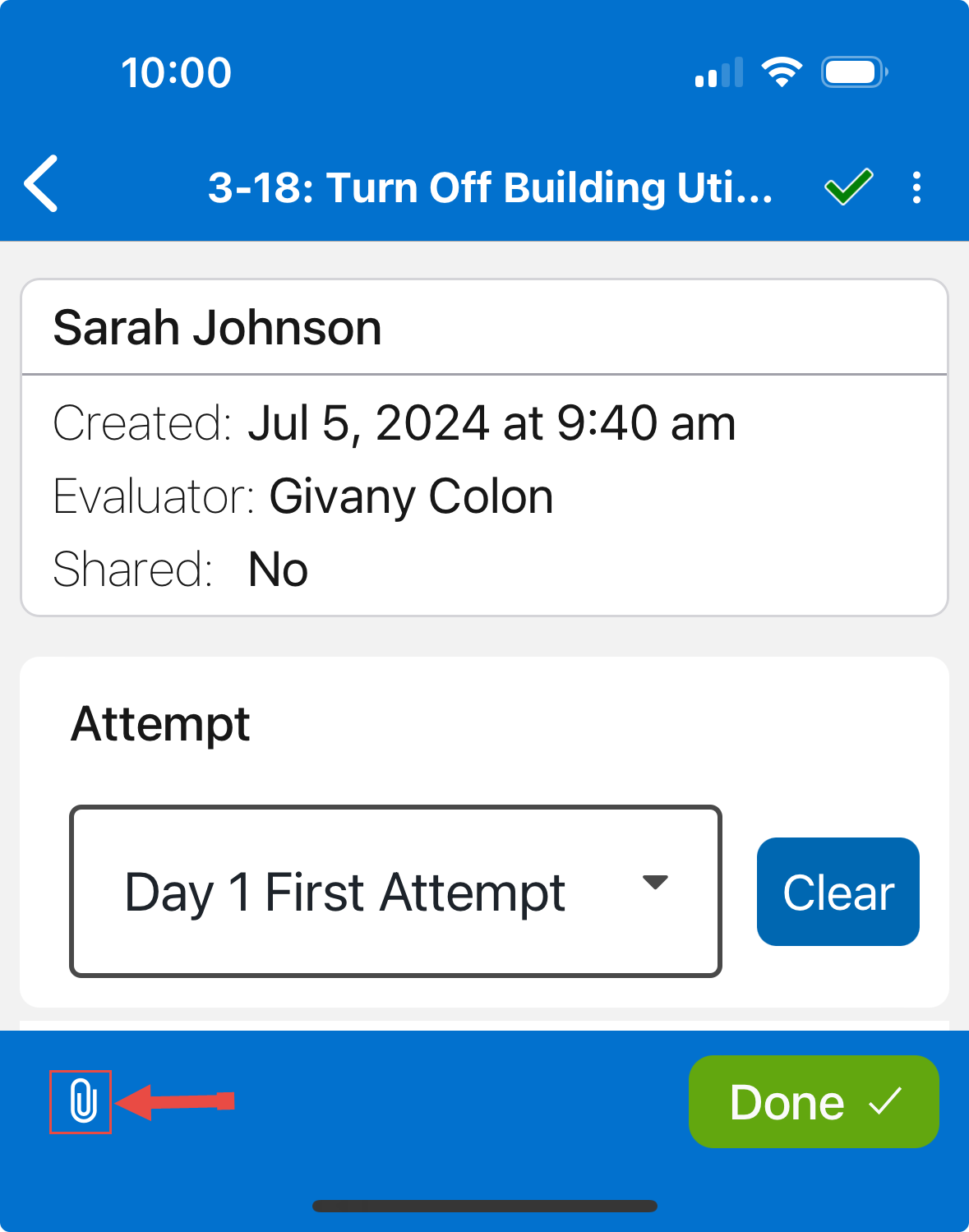The height and width of the screenshot is (1232, 969).
Task: Tap the Wi-Fi status icon
Action: tap(782, 72)
